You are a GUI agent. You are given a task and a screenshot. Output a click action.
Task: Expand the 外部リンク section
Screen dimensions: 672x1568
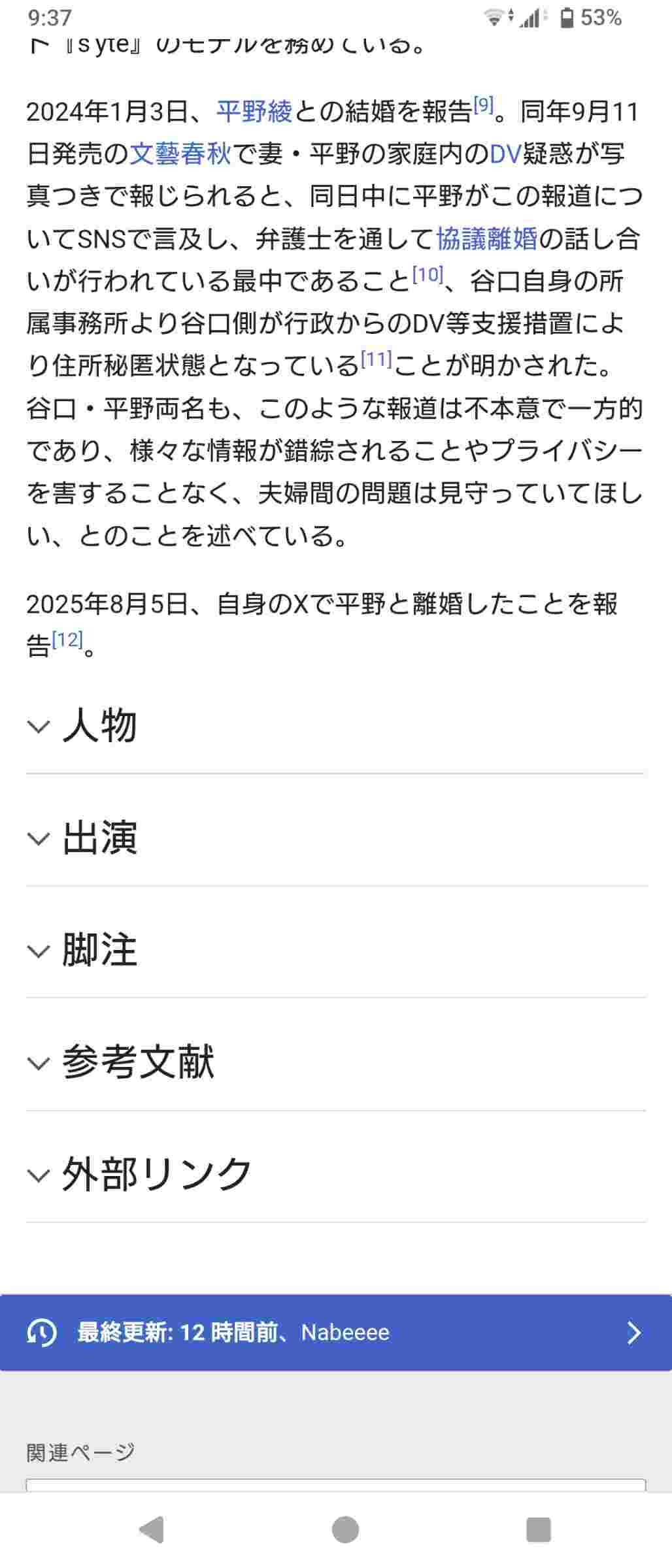click(x=157, y=1175)
